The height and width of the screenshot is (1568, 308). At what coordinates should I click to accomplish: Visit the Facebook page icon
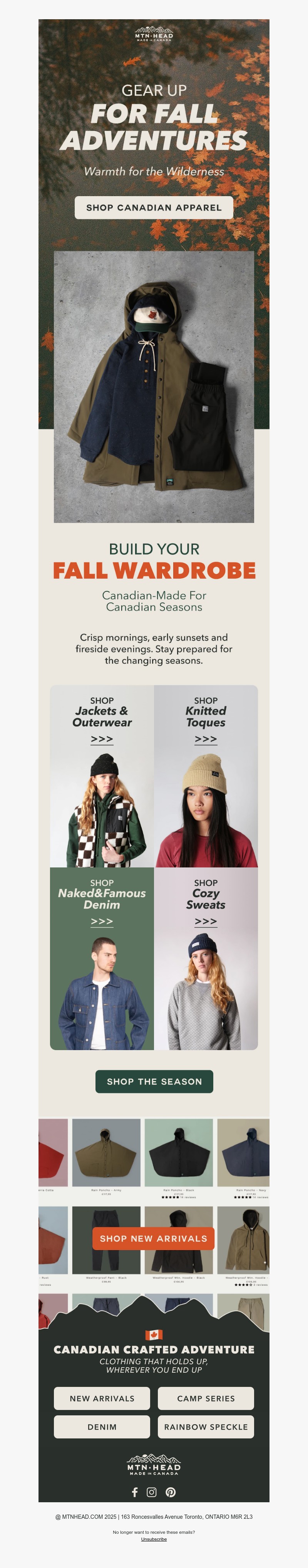click(135, 1492)
